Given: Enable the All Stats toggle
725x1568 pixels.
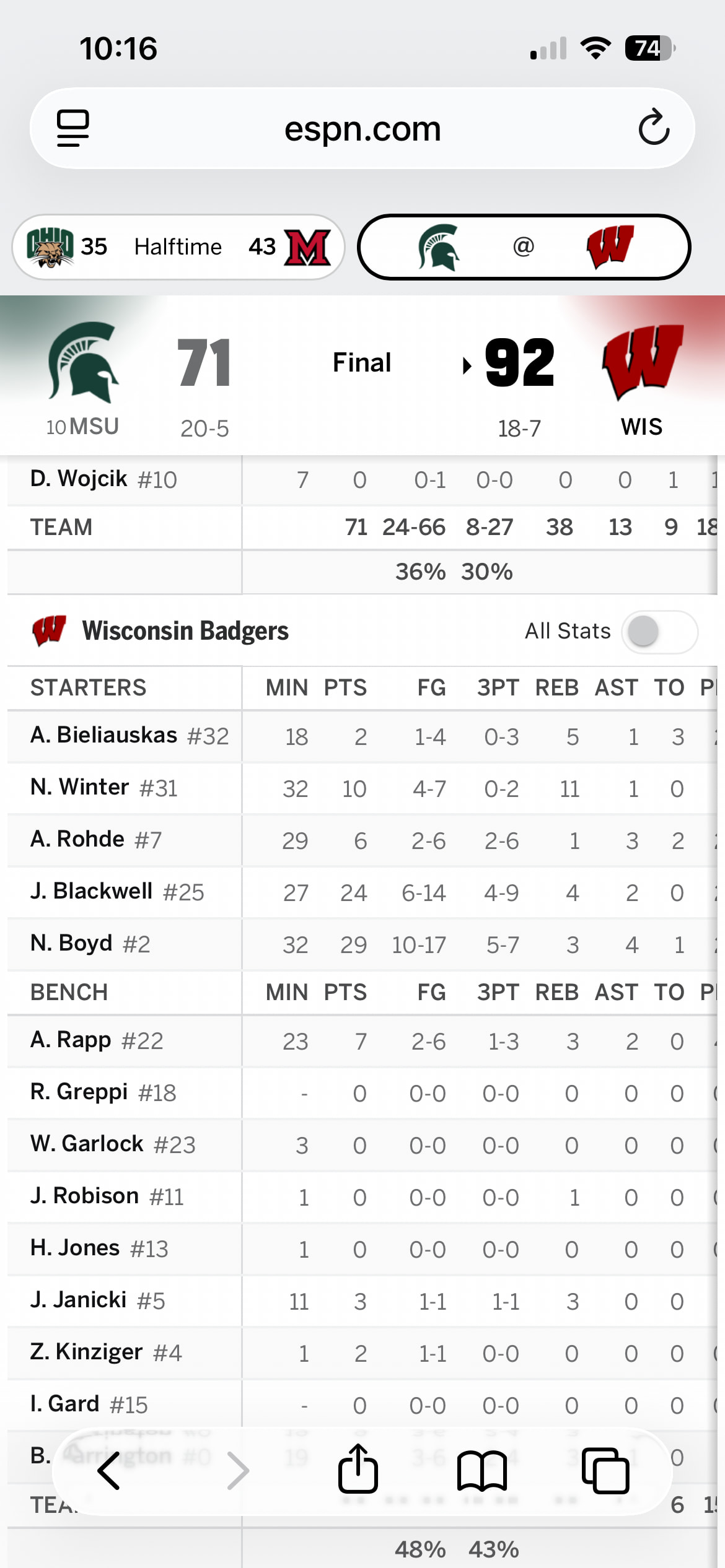Looking at the screenshot, I should (659, 632).
